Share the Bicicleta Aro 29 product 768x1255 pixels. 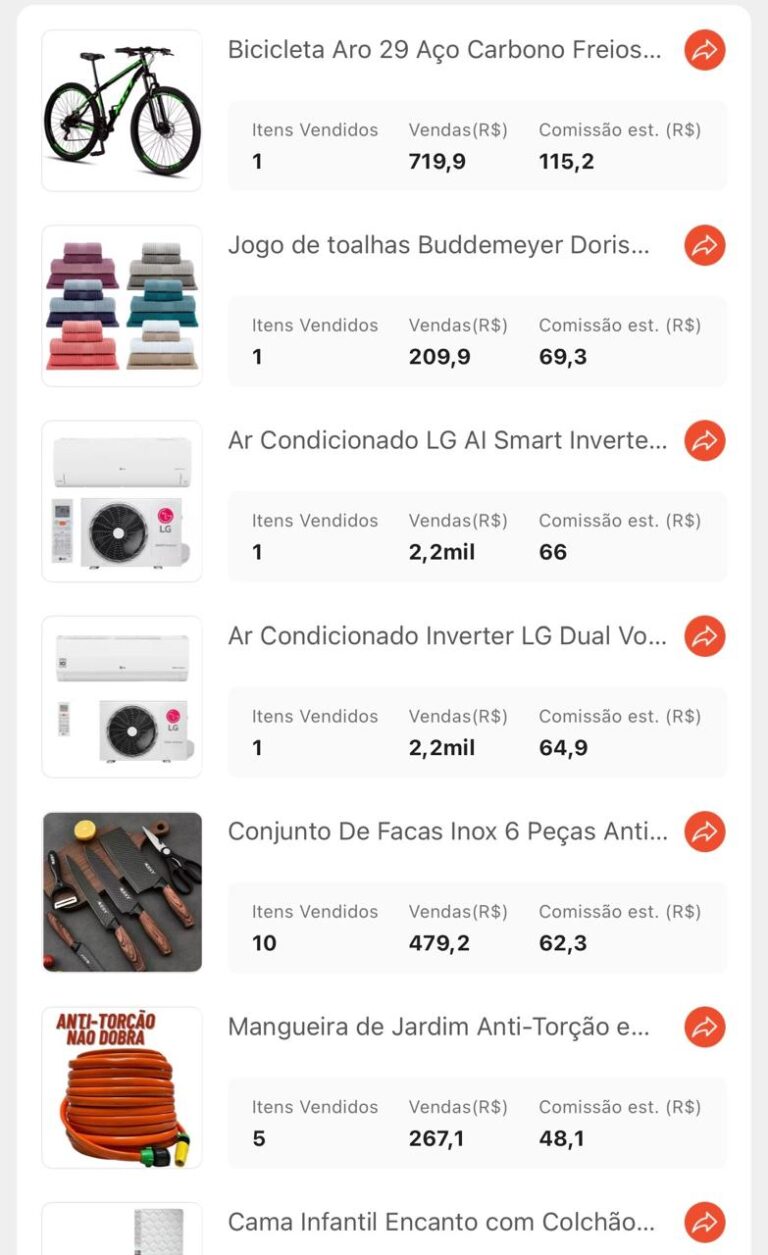[x=705, y=50]
